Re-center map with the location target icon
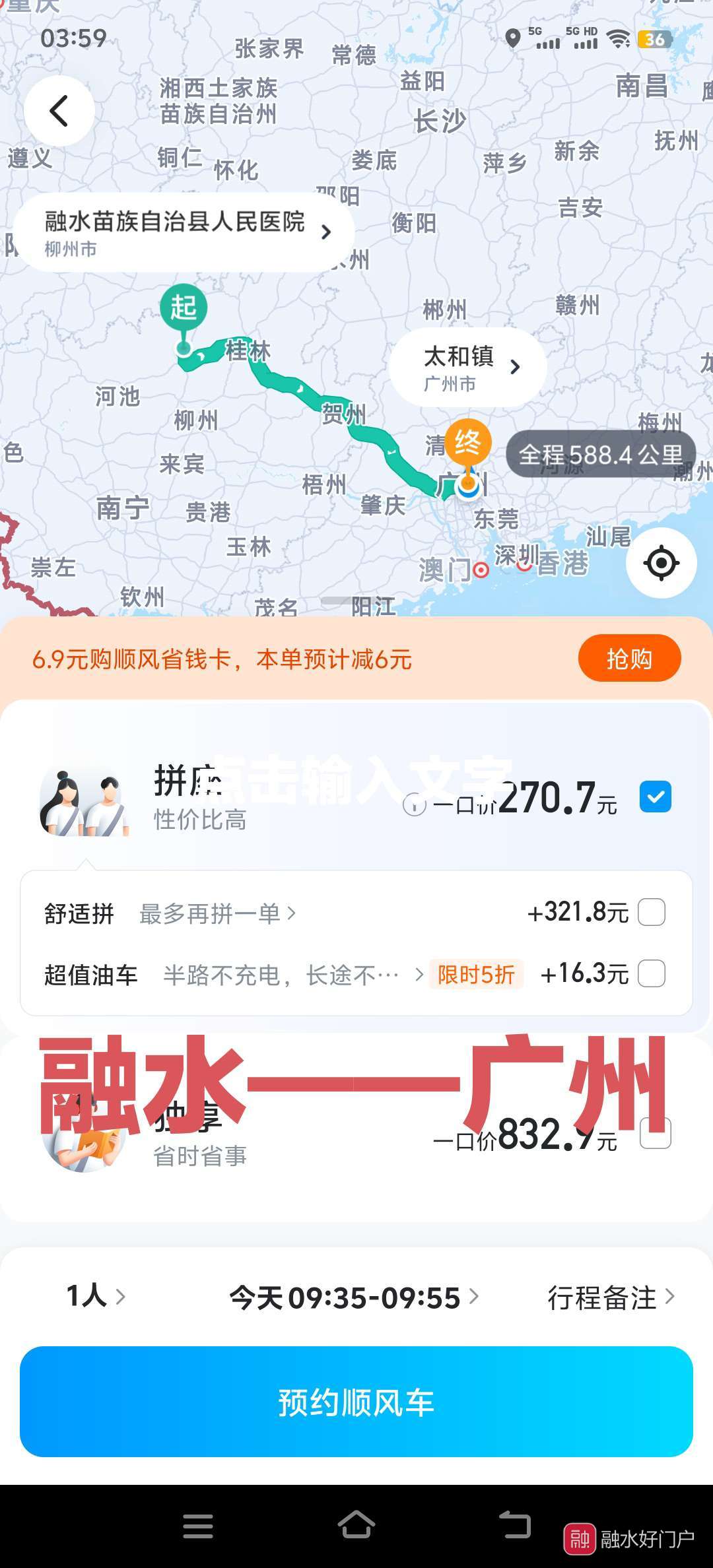713x1568 pixels. pyautogui.click(x=661, y=563)
